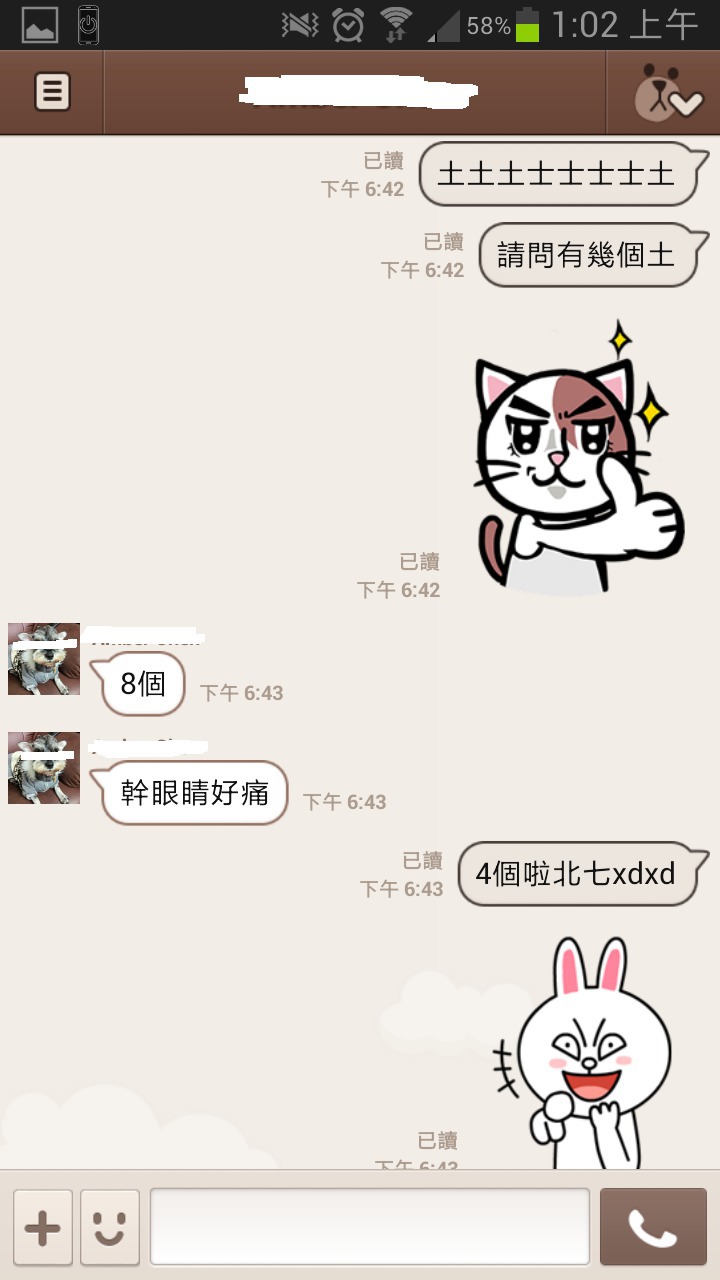Open the emoji sticker picker

point(110,1228)
